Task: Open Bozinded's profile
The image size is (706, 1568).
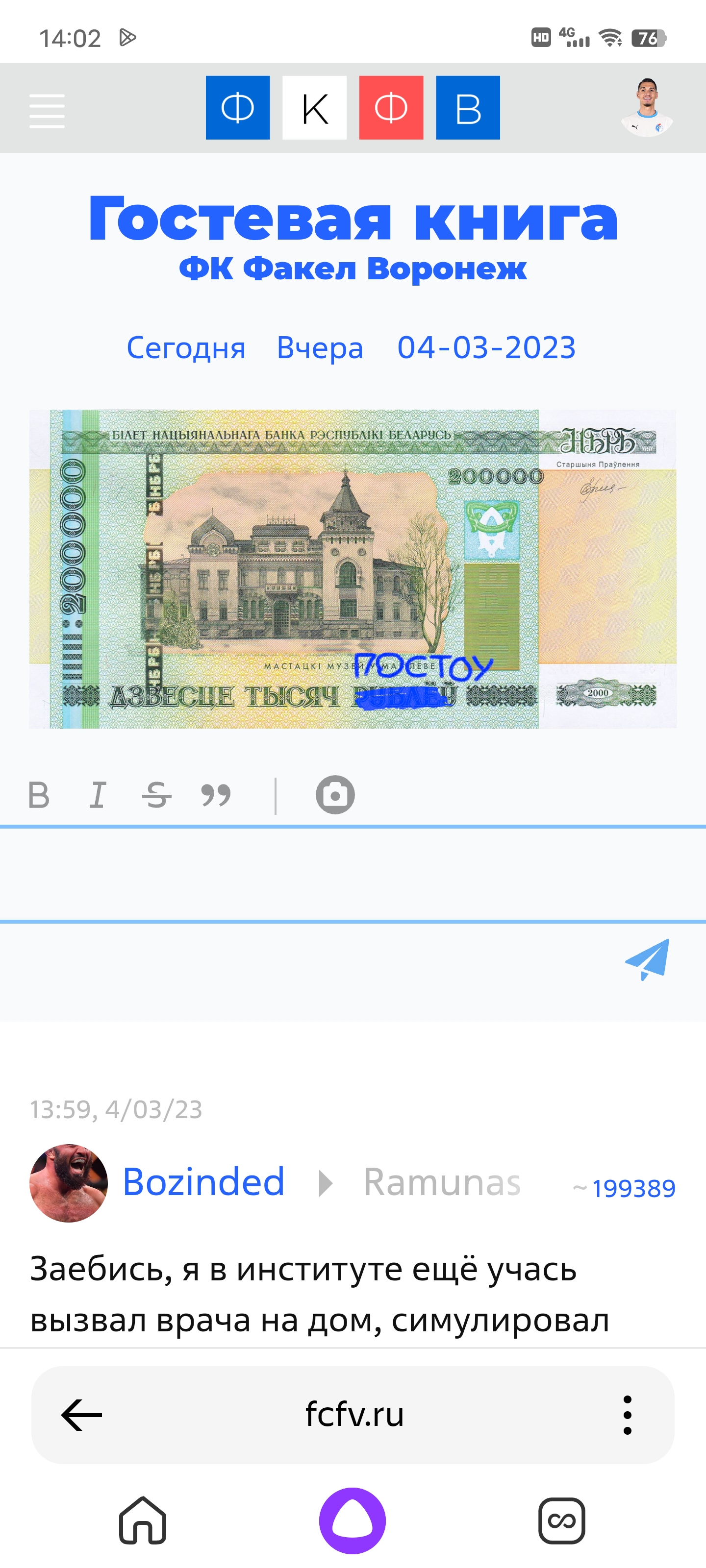Action: (x=203, y=1182)
